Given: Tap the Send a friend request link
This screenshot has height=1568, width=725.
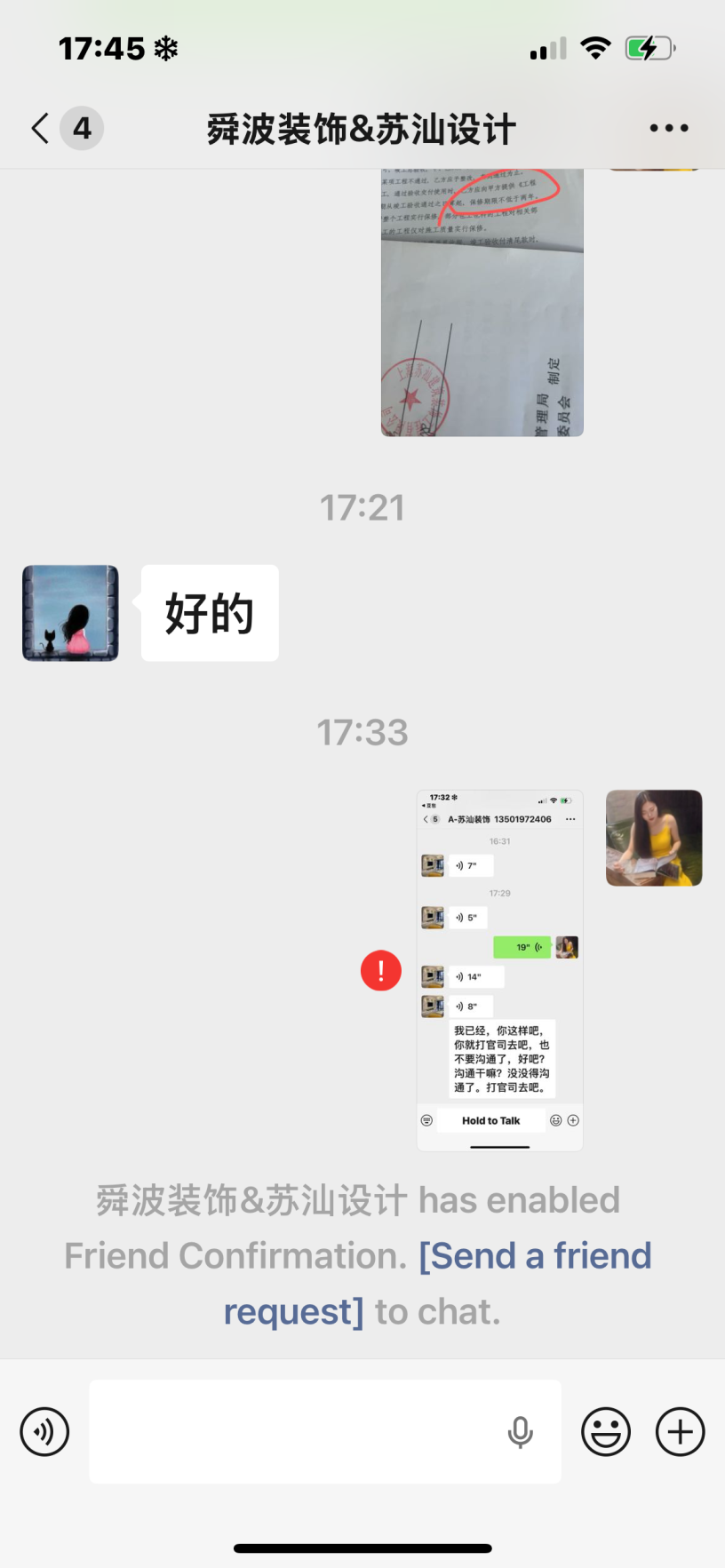Looking at the screenshot, I should (535, 1256).
